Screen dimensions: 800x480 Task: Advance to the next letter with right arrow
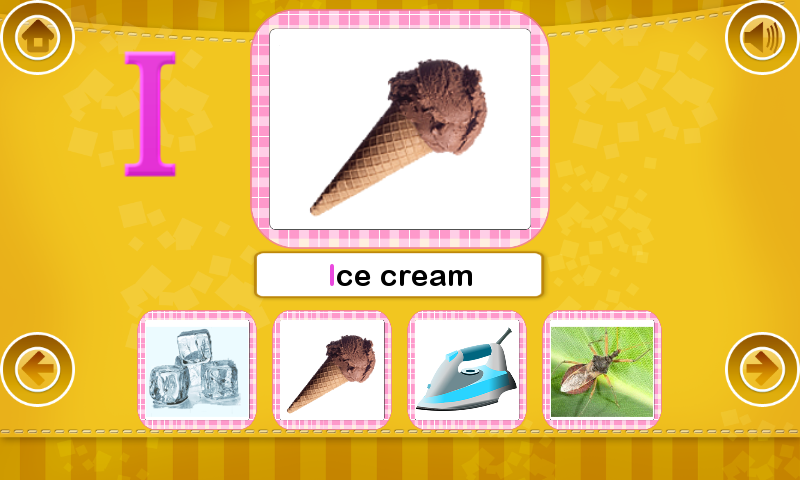pyautogui.click(x=762, y=369)
